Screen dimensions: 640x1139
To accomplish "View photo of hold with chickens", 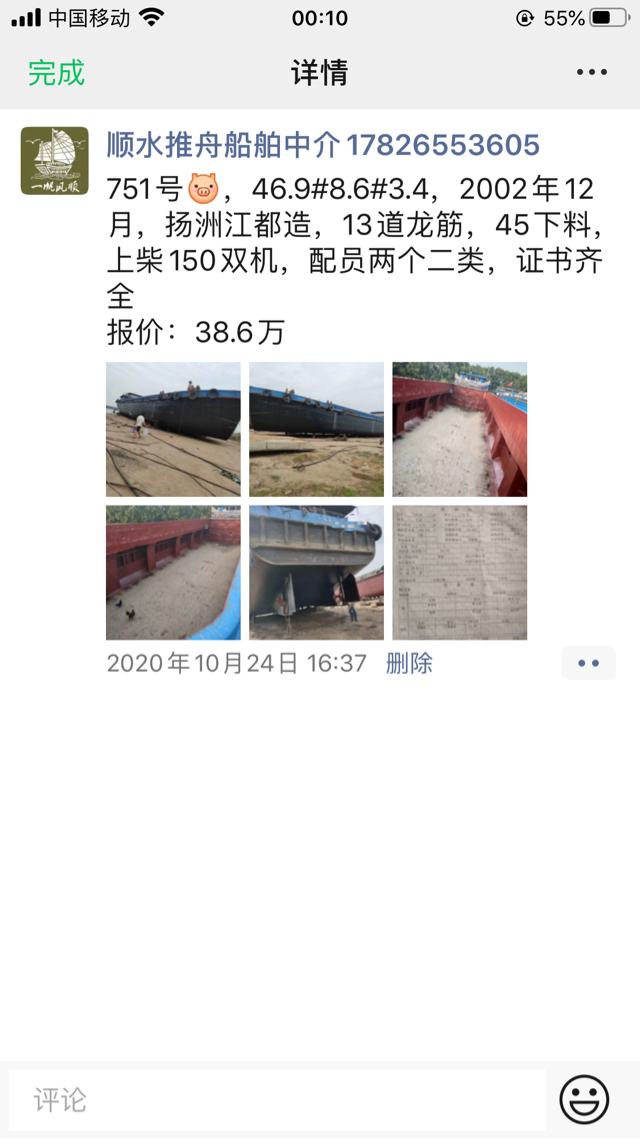I will [x=173, y=572].
